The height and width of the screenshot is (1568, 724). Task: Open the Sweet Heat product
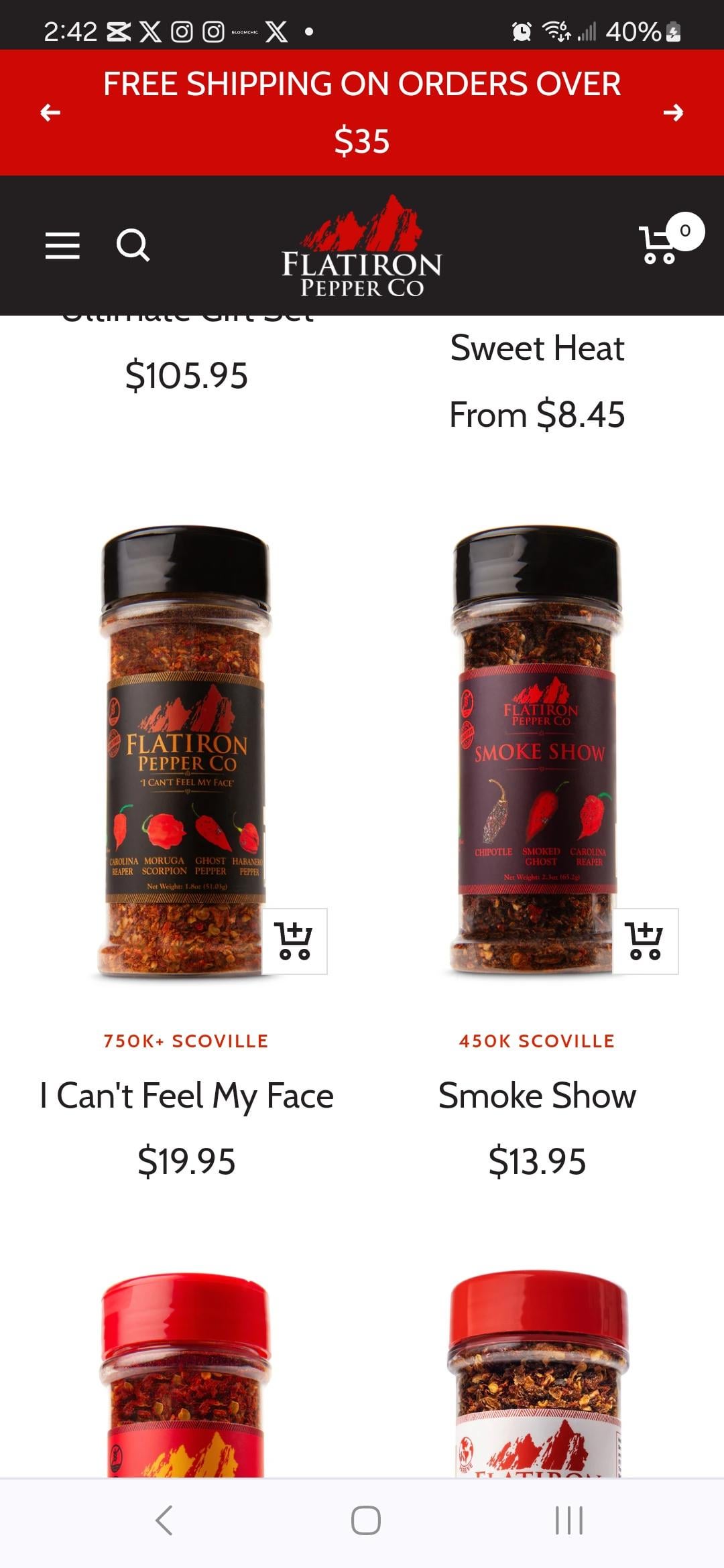pyautogui.click(x=537, y=348)
